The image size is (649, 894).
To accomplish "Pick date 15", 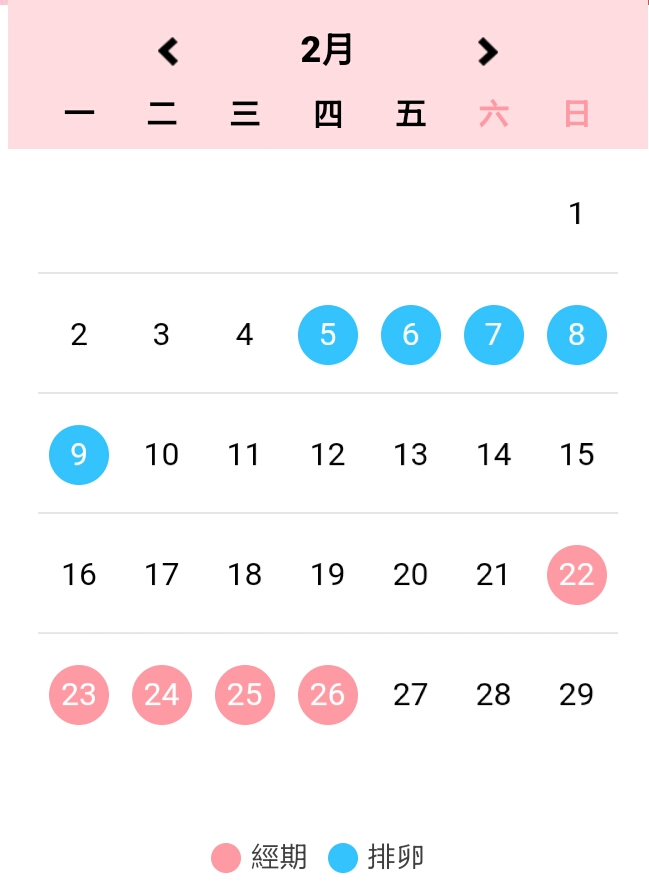I will 576,454.
